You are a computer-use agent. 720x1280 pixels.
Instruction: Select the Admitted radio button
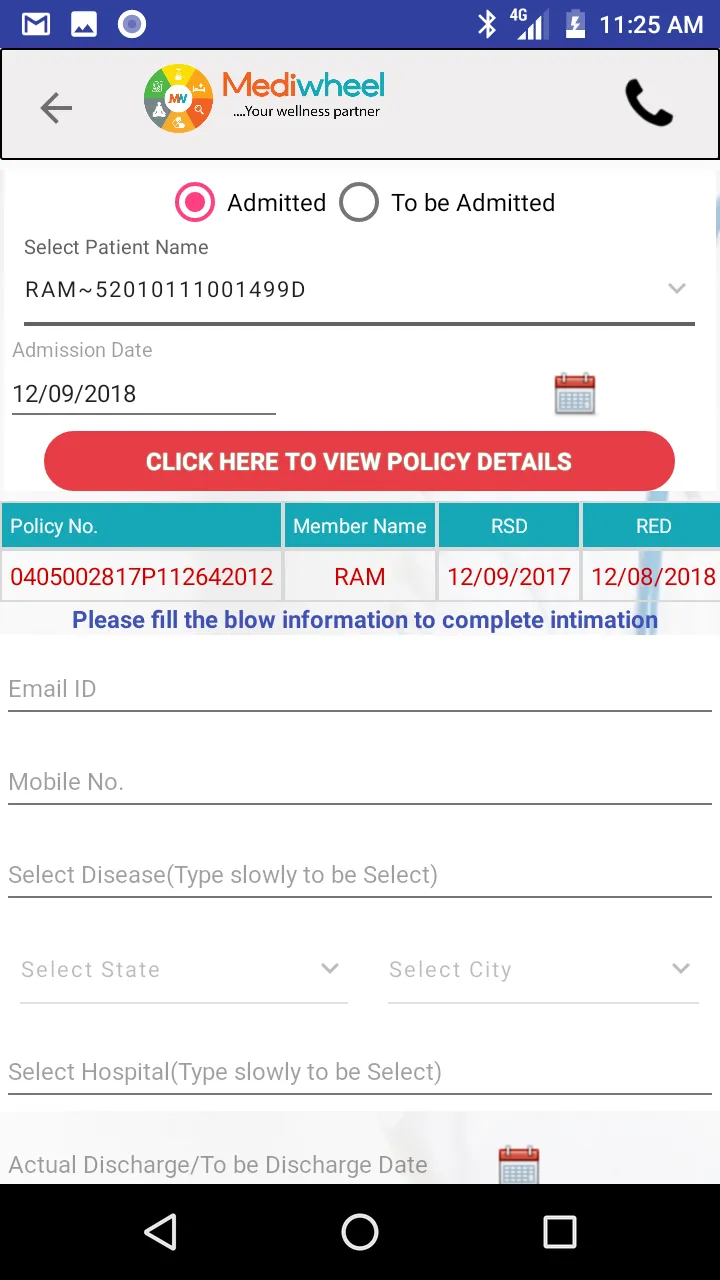(x=195, y=202)
